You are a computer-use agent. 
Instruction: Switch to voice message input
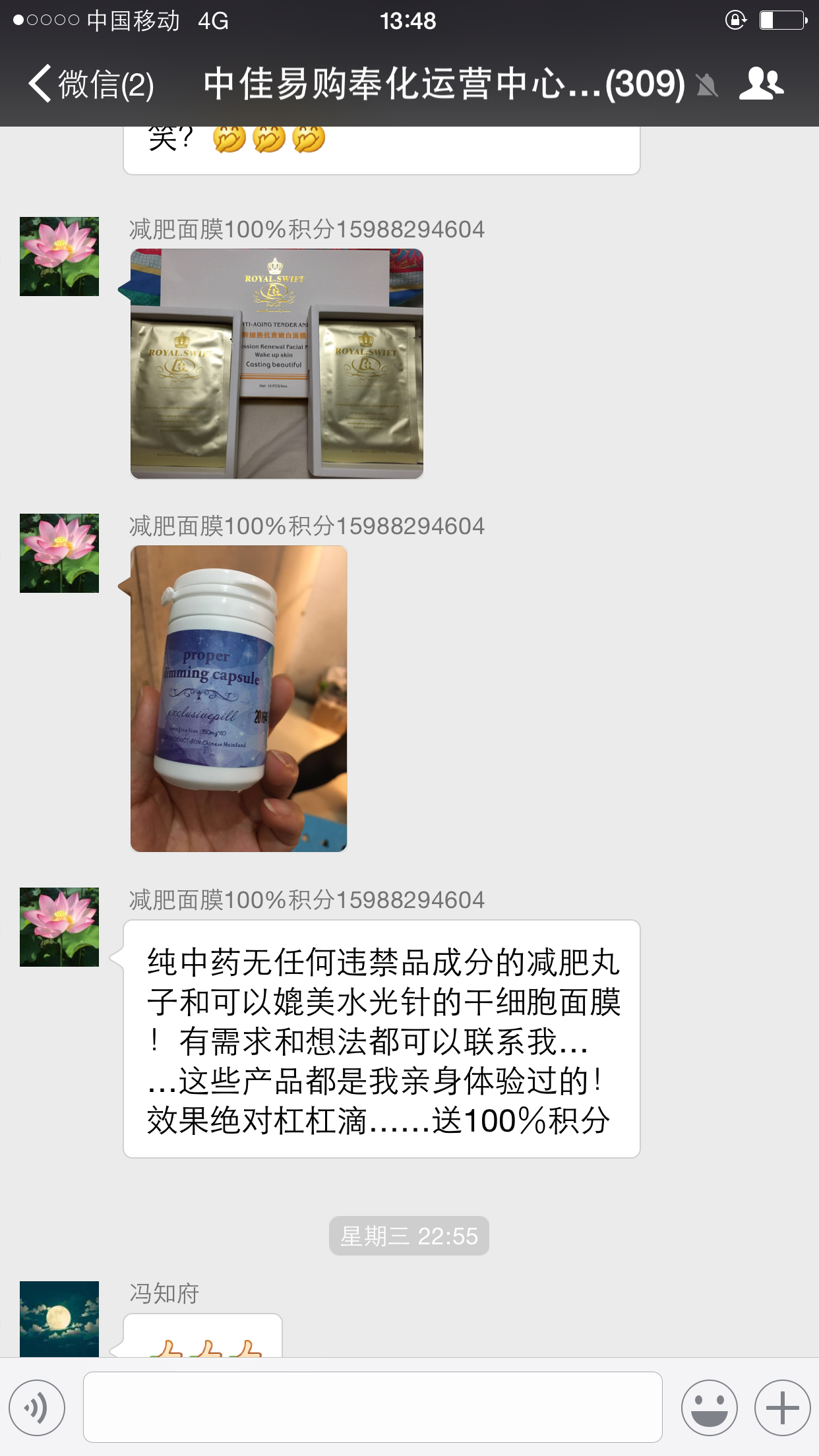[37, 1408]
